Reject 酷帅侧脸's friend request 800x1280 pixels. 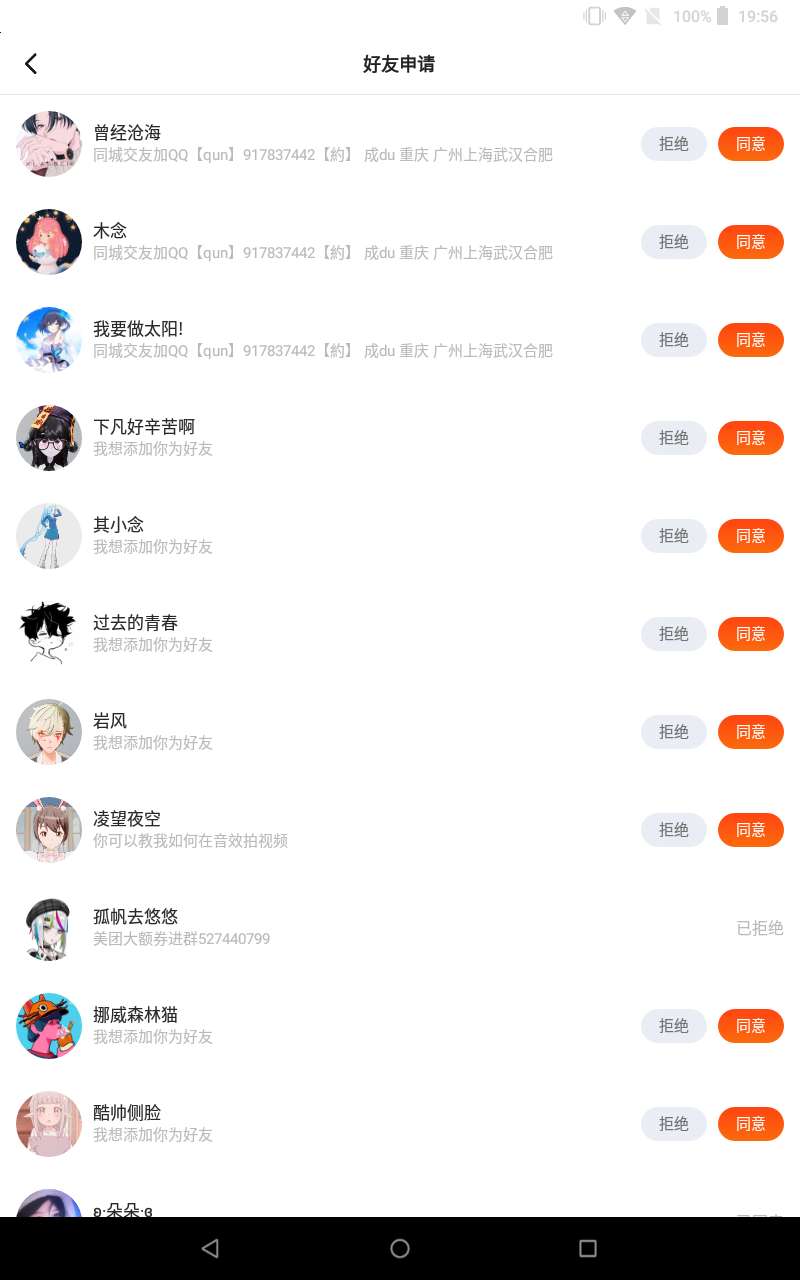click(x=673, y=1124)
